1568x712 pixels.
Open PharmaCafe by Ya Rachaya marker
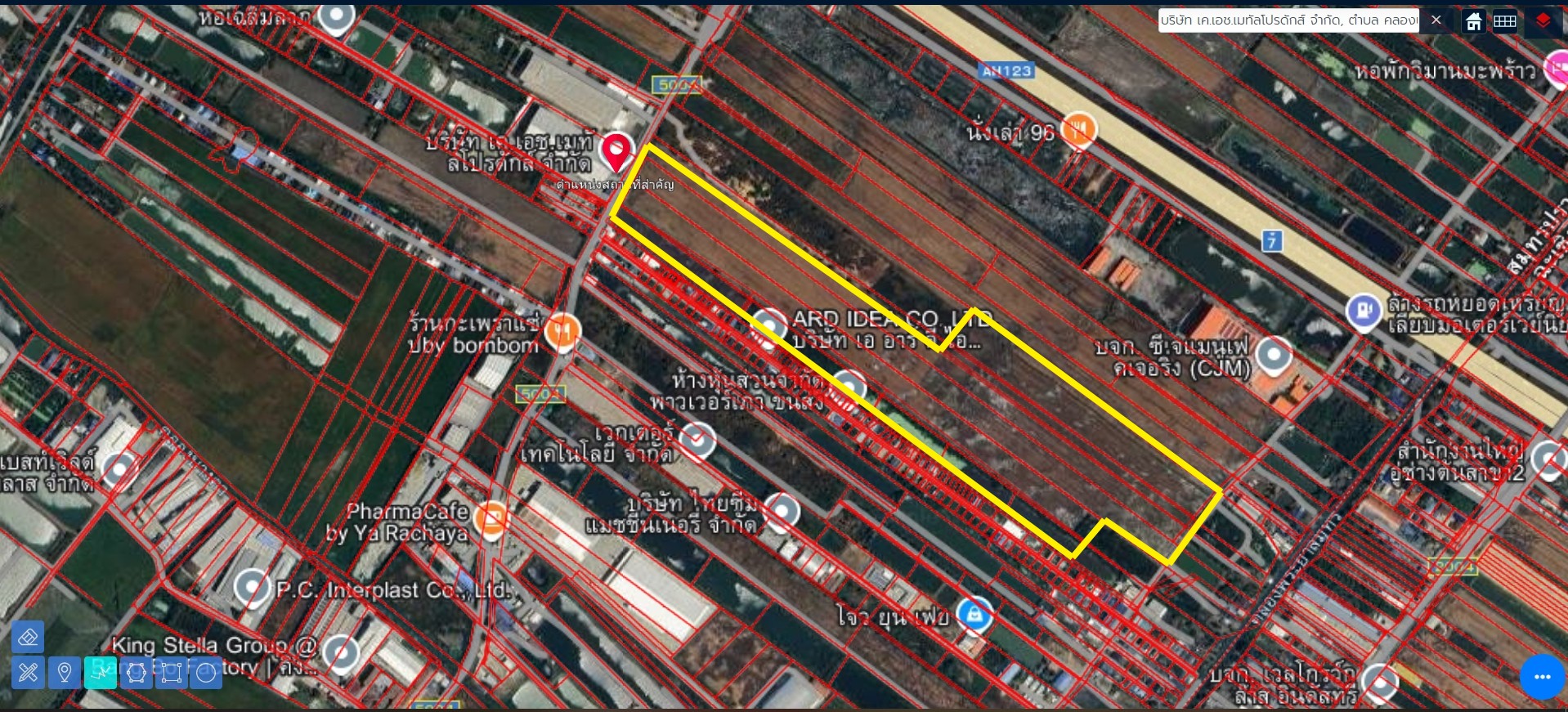(491, 519)
